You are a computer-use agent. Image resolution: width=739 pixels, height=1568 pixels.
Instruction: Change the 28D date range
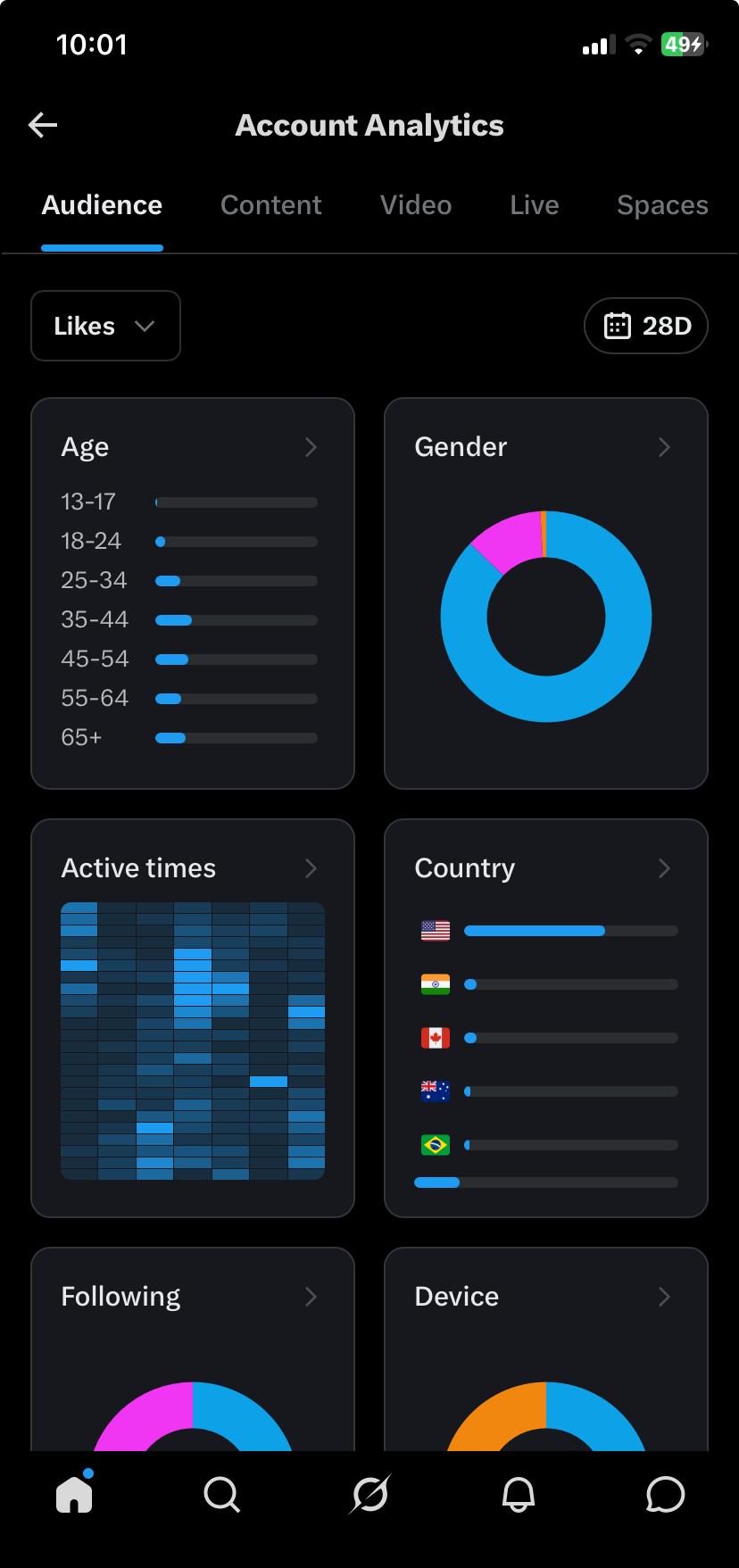646,326
